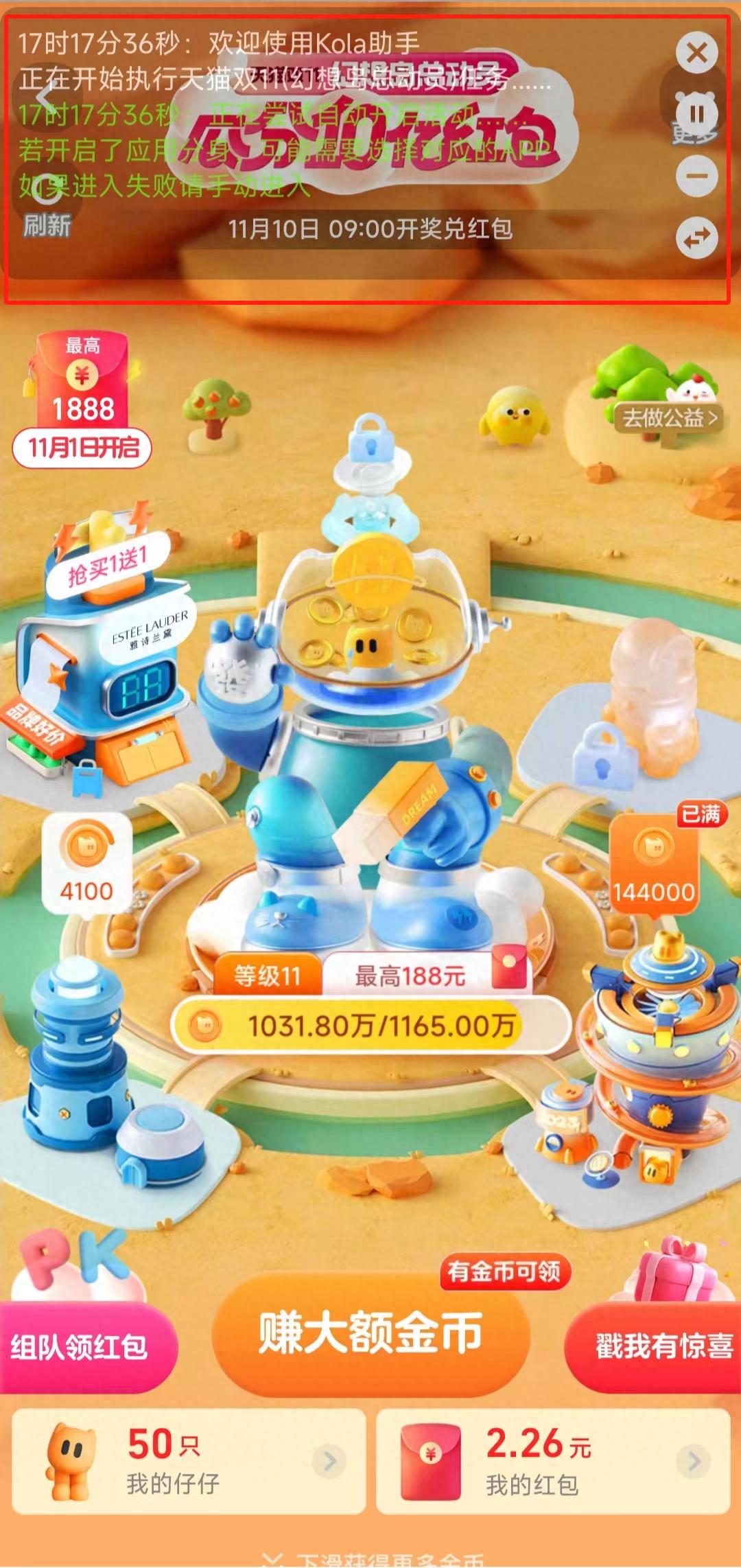This screenshot has height=1568, width=741.
Task: Open 我的红包 card
Action: (552, 1461)
